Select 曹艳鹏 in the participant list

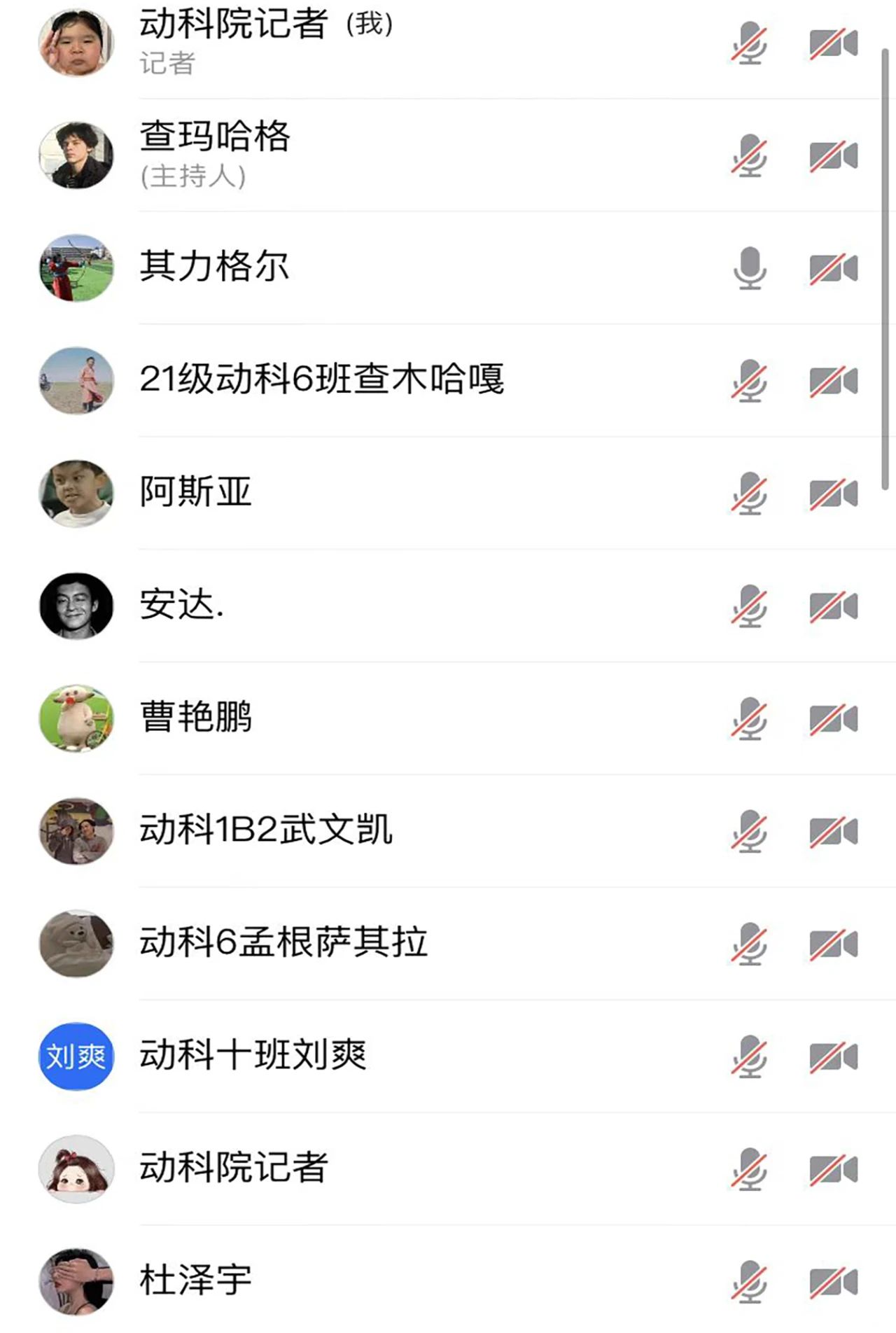tap(196, 718)
